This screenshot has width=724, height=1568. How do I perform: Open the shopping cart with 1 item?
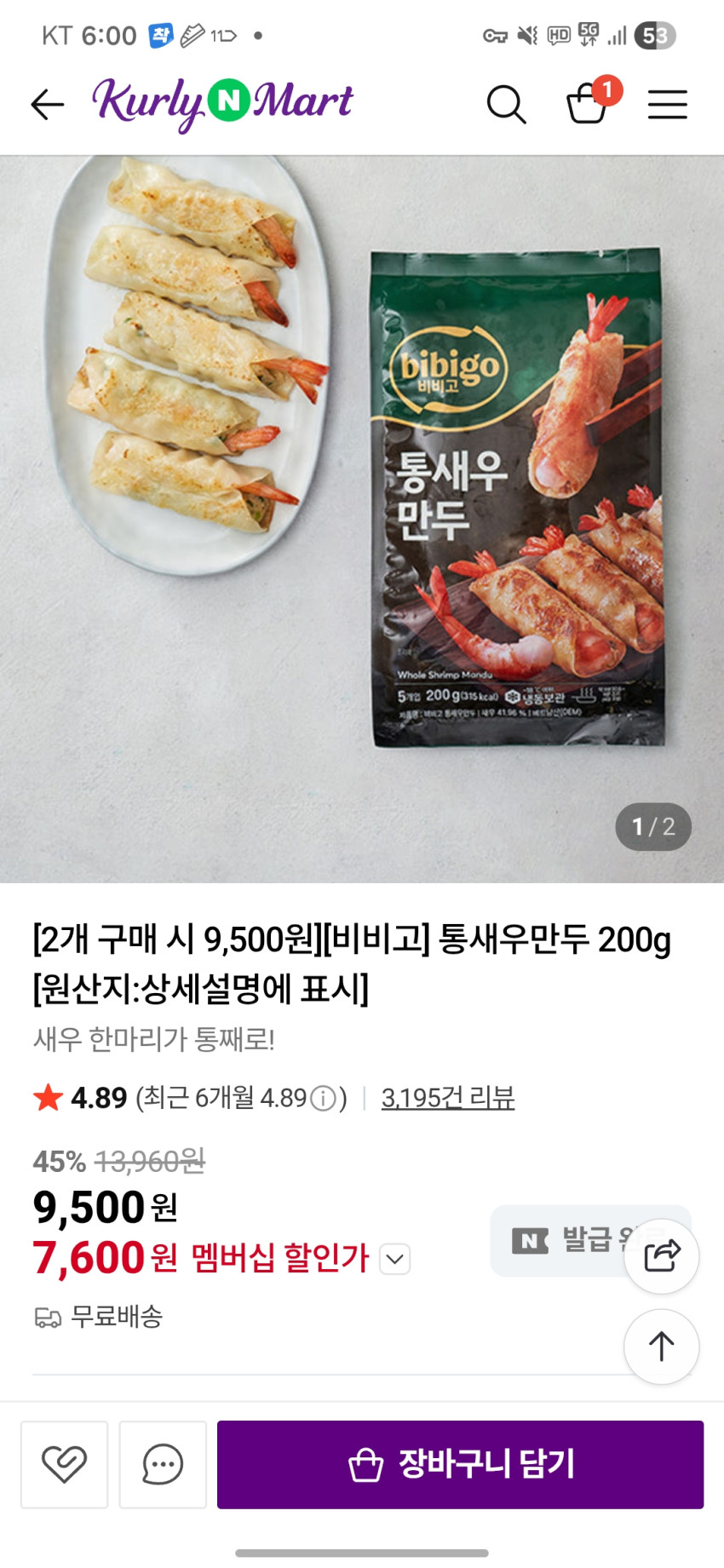tap(589, 104)
